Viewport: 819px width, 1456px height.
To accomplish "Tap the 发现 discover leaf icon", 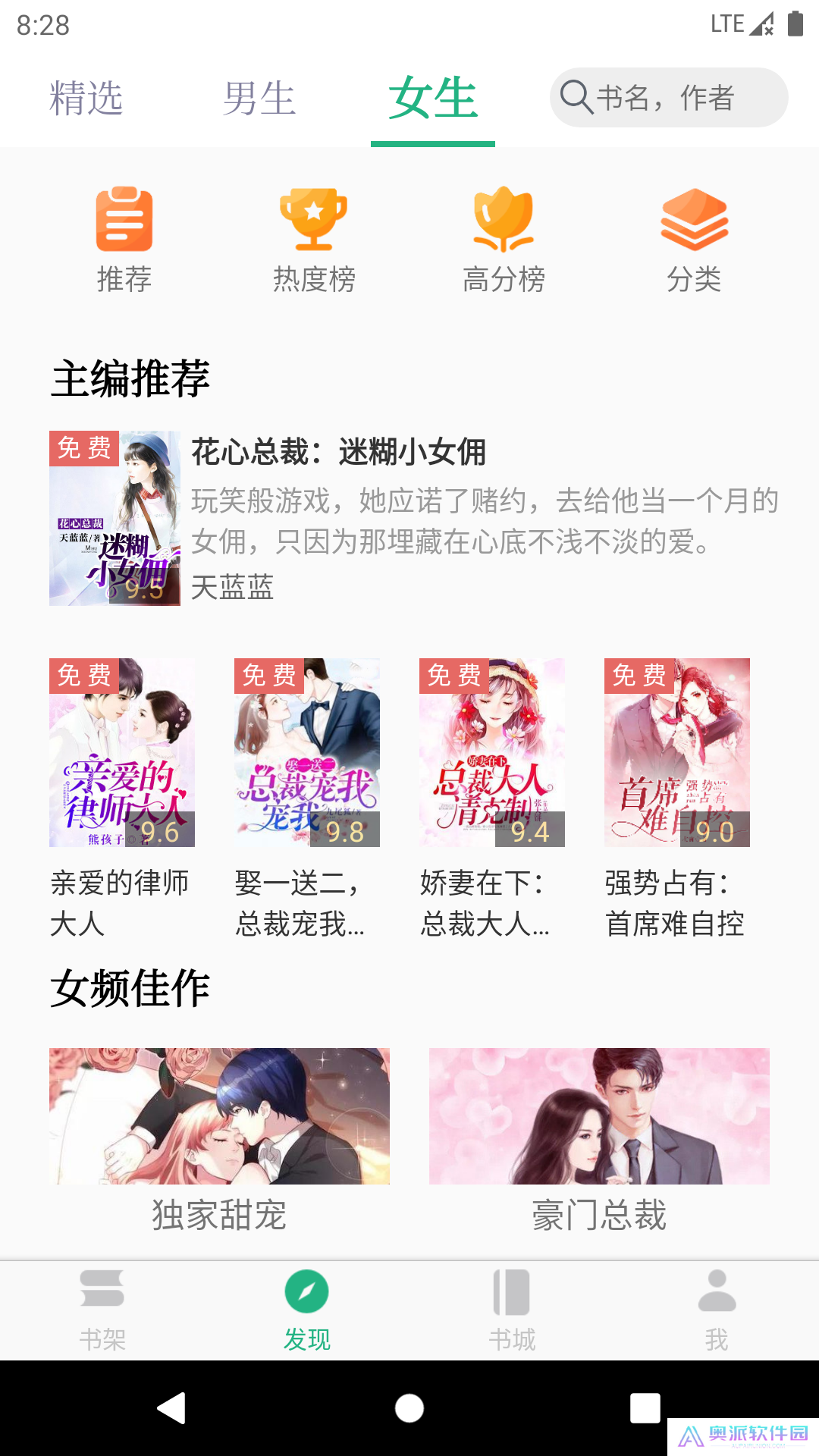I will coord(306,1289).
